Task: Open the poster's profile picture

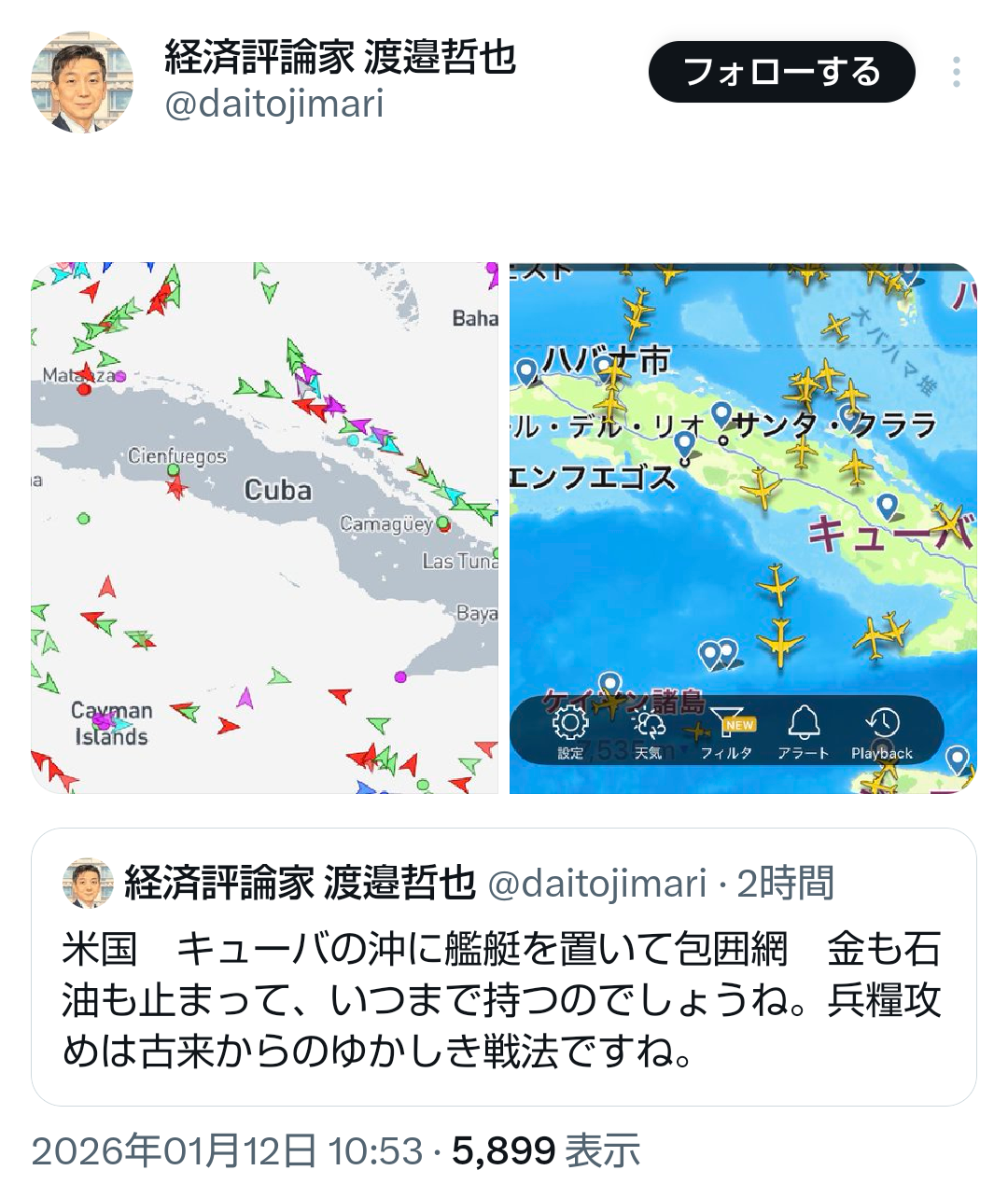Action: pos(82,82)
